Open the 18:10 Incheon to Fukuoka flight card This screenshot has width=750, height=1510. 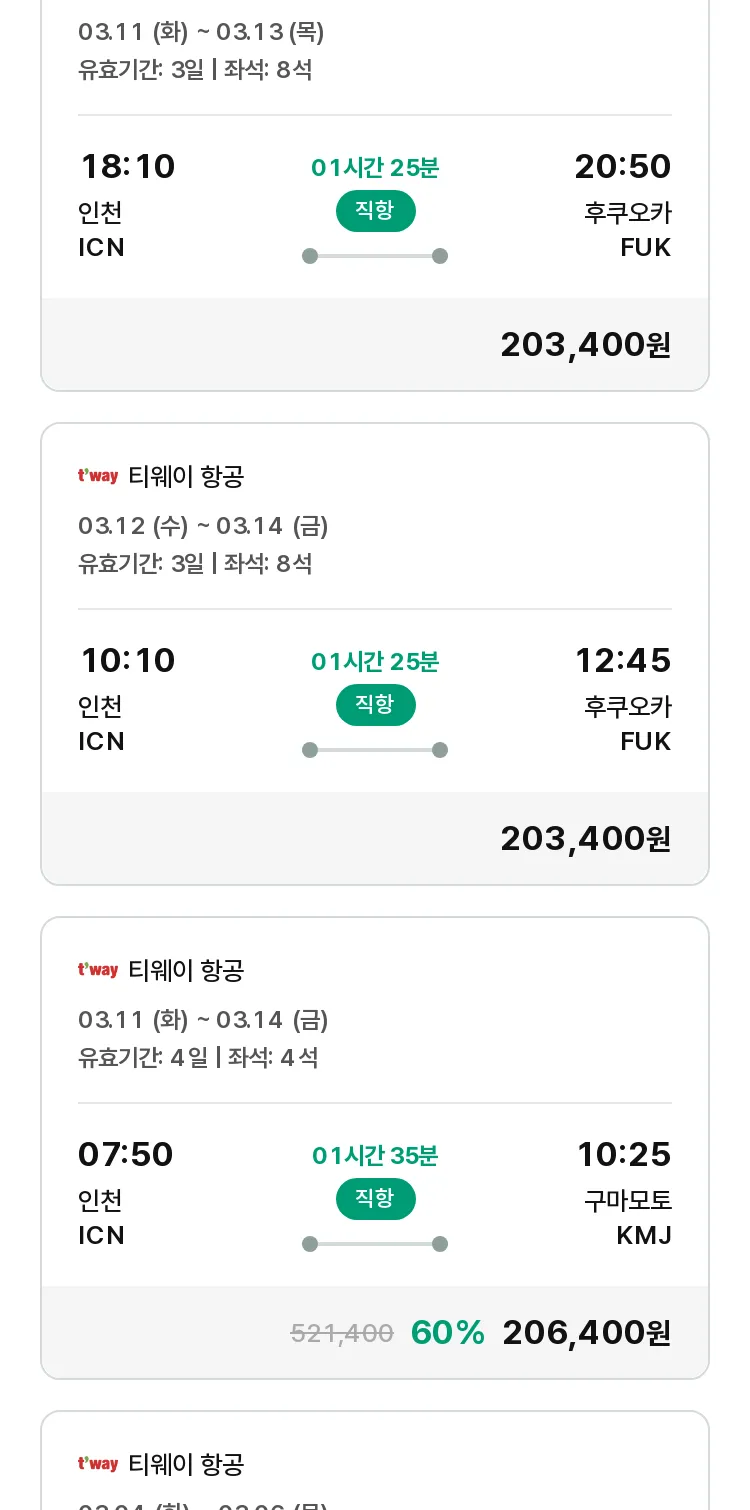coord(375,195)
